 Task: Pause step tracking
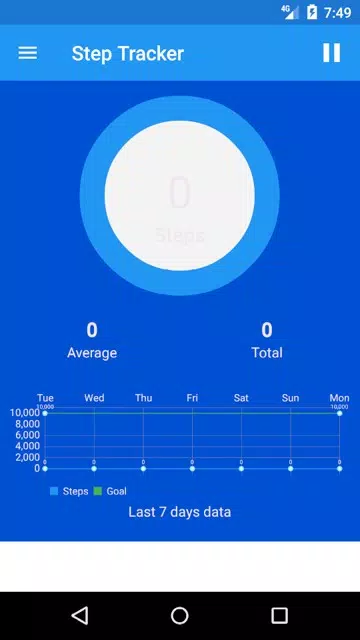pyautogui.click(x=331, y=53)
